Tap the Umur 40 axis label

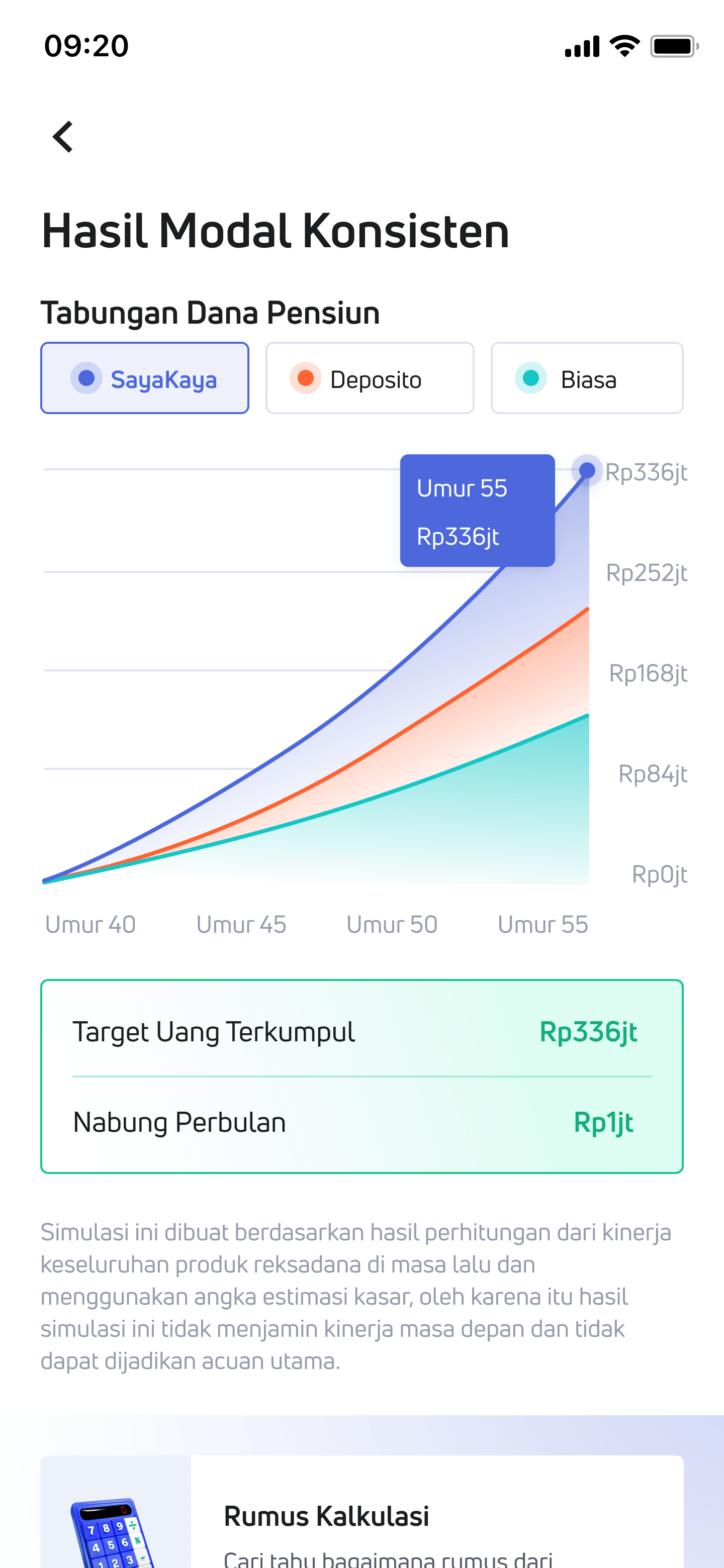coord(89,924)
